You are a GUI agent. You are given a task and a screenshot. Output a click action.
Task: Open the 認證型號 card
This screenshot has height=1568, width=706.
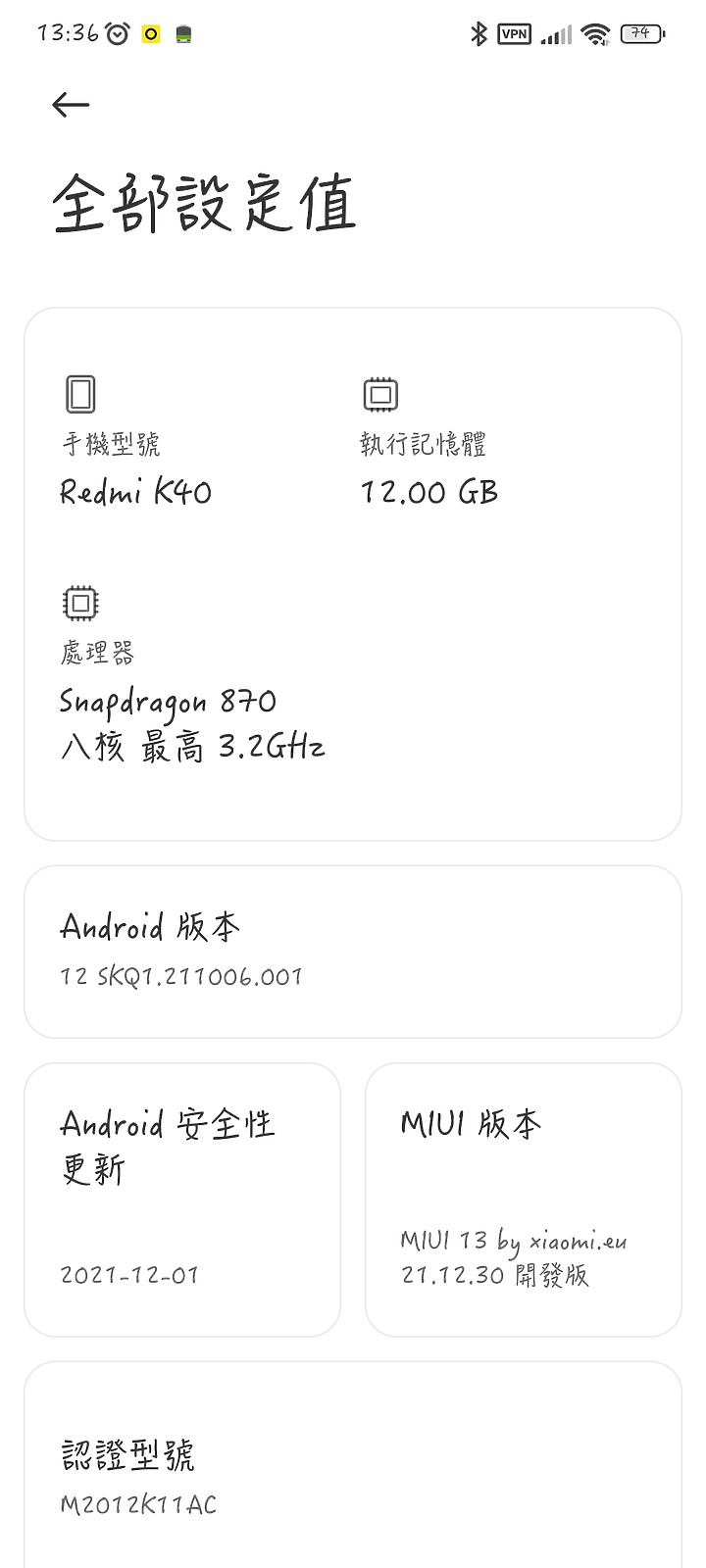click(353, 1465)
